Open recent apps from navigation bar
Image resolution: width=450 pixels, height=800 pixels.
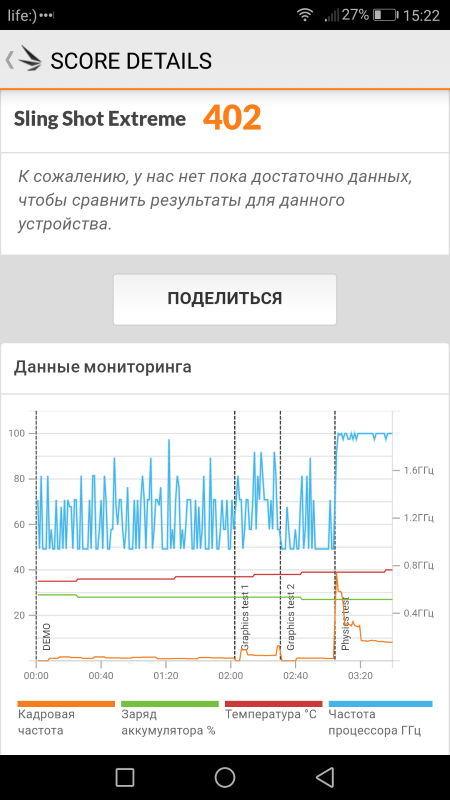click(124, 778)
